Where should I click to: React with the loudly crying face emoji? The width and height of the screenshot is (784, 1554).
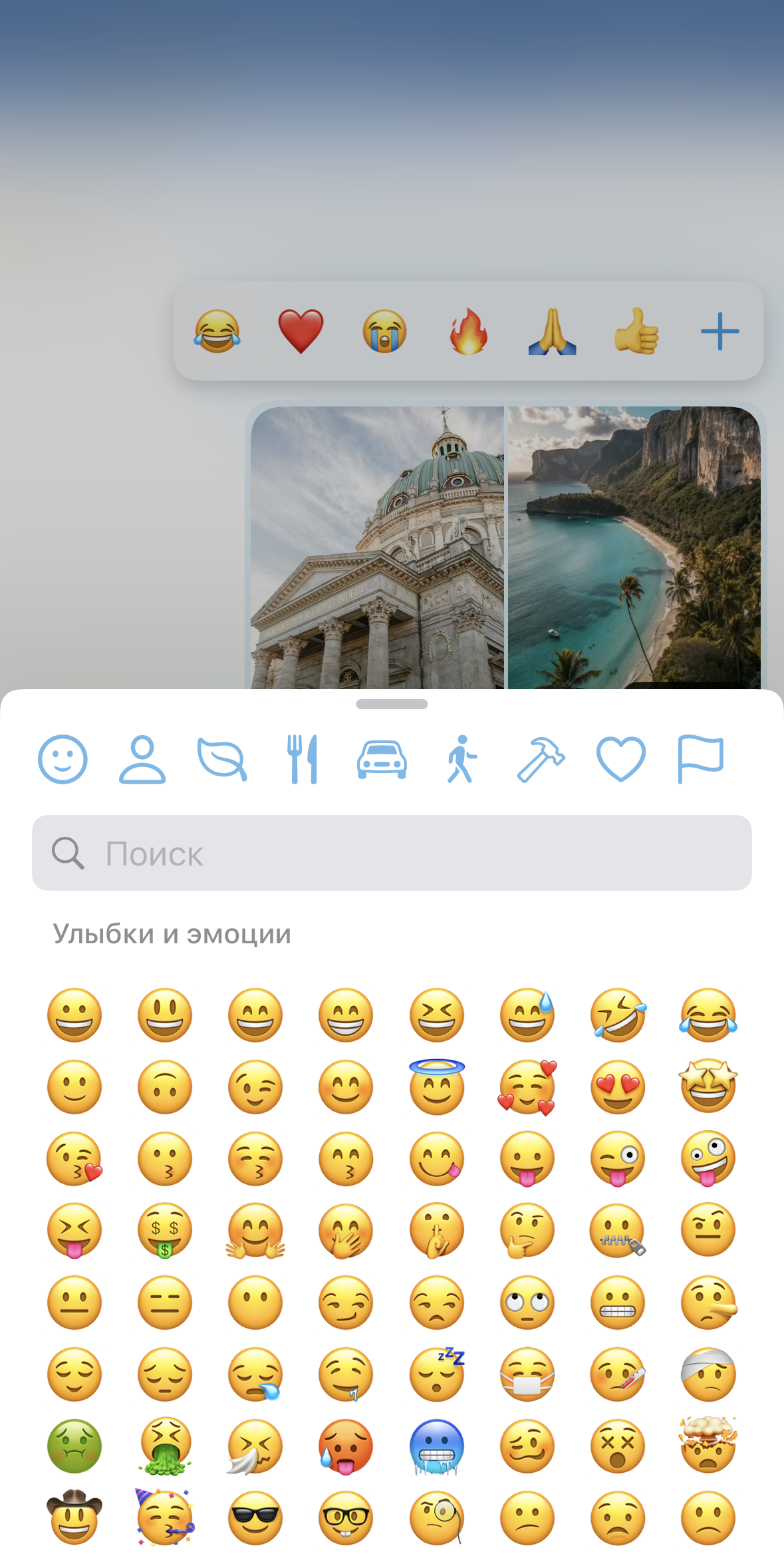coord(384,331)
